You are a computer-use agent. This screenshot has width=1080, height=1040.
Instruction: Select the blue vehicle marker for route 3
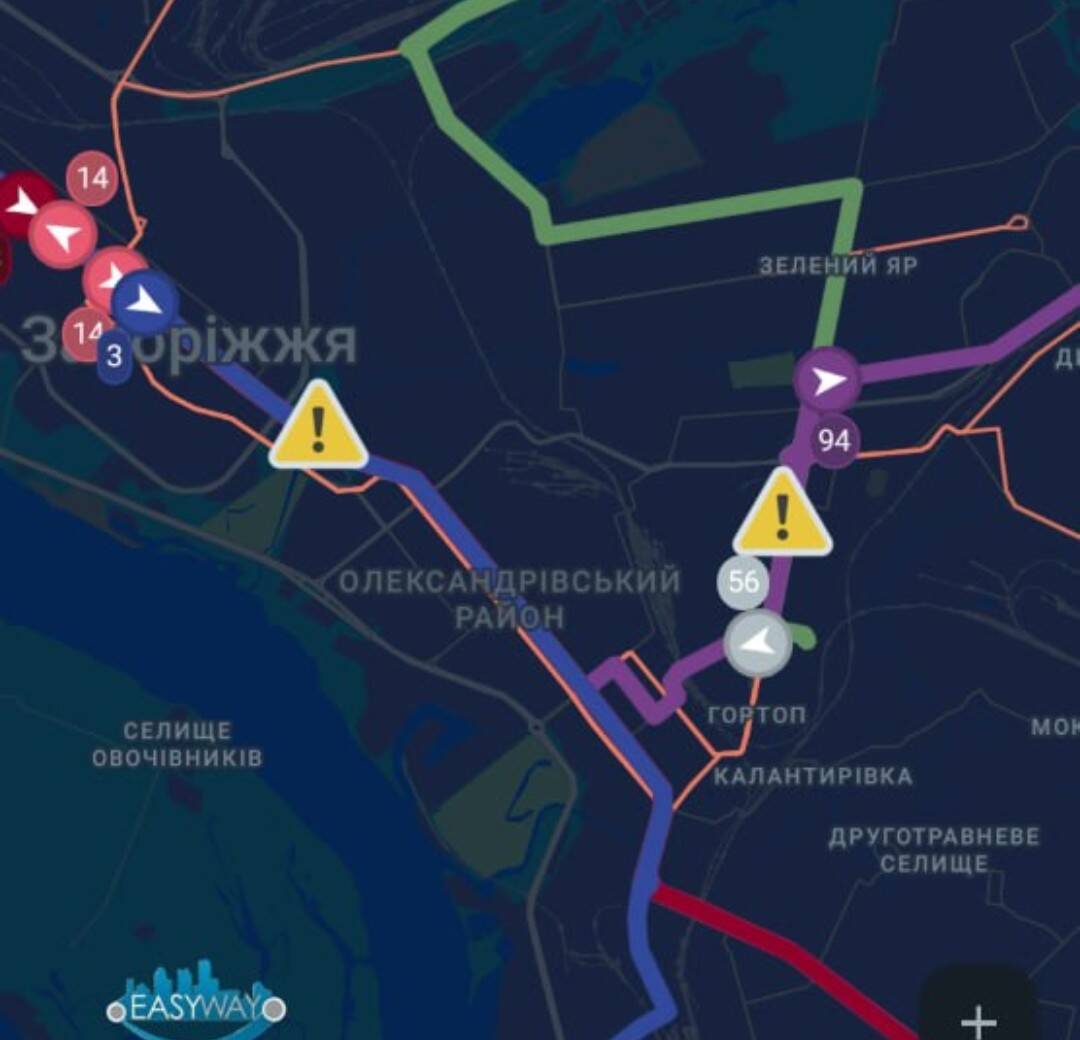[x=145, y=302]
